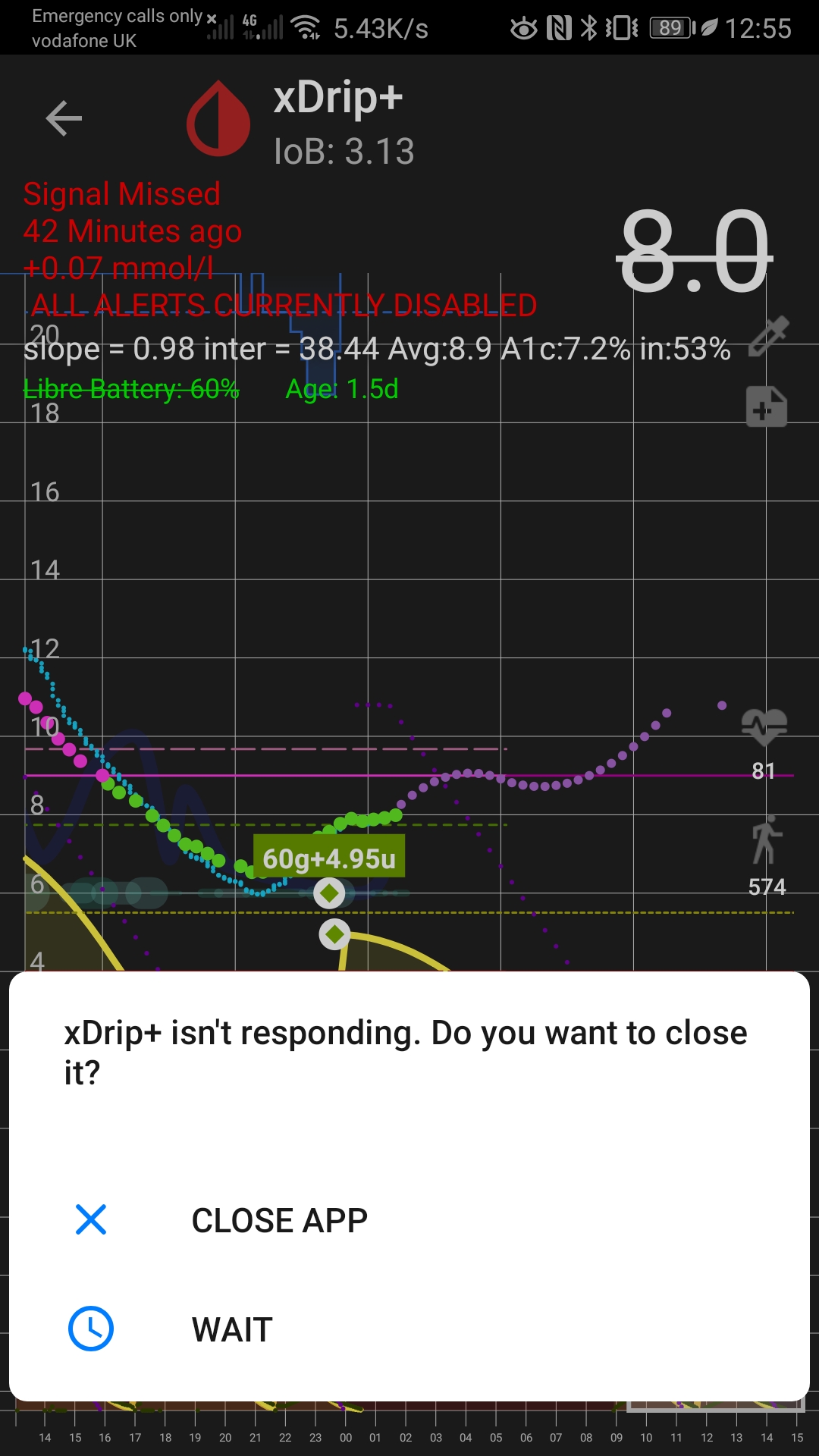Tap the back arrow at top left
The width and height of the screenshot is (819, 1456).
click(64, 118)
